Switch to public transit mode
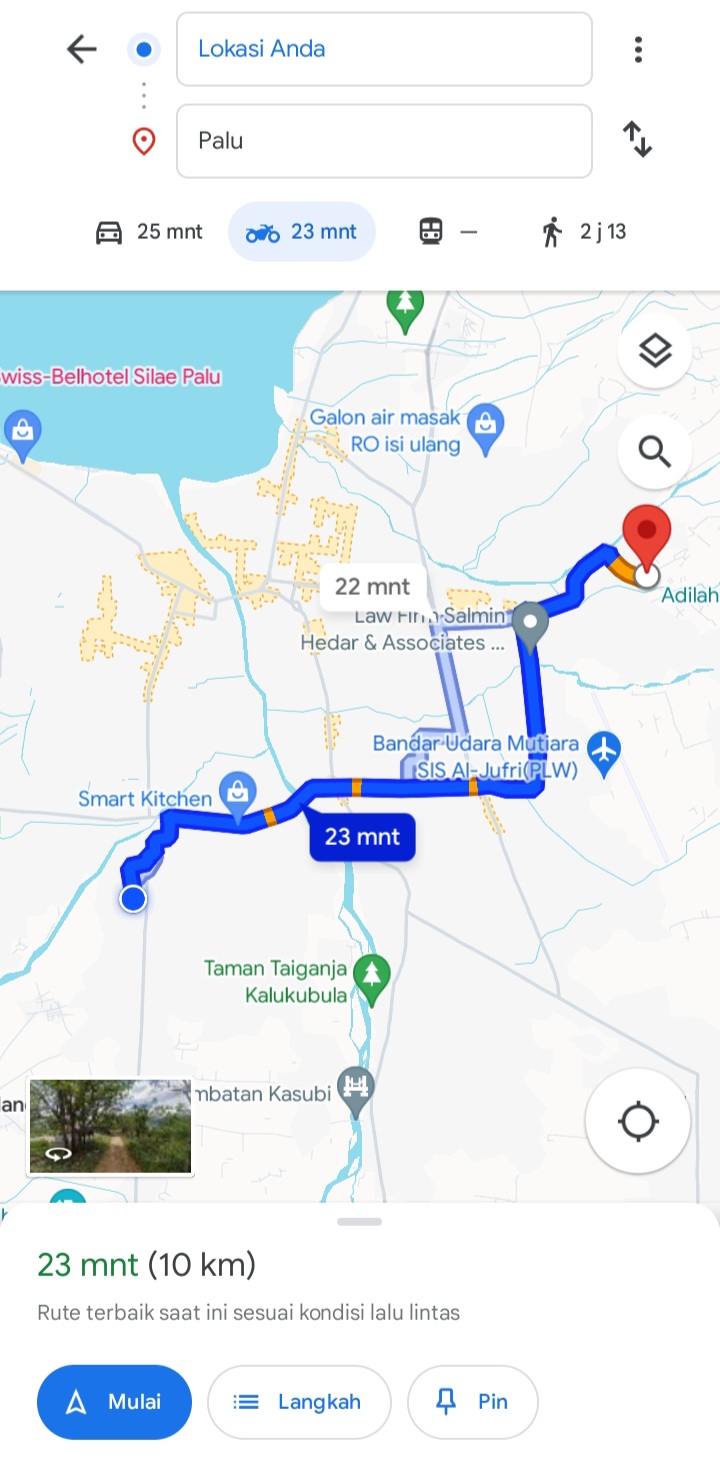This screenshot has width=720, height=1462. pyautogui.click(x=447, y=232)
